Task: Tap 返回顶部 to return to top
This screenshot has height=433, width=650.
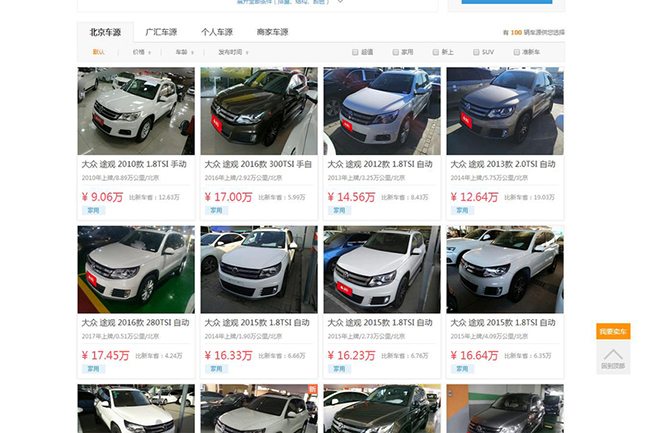Action: [613, 358]
